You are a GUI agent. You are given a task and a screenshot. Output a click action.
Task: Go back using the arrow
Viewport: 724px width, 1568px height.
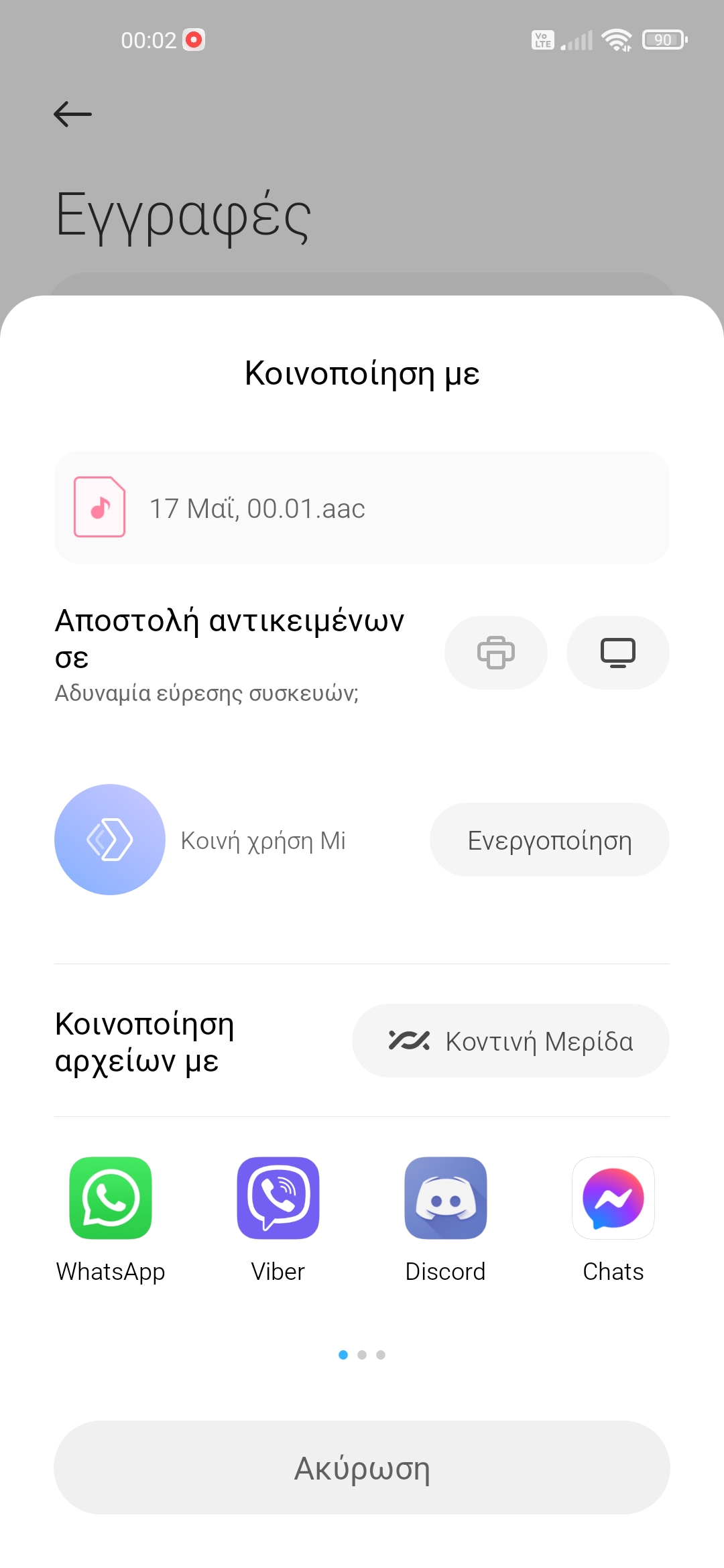pyautogui.click(x=72, y=114)
